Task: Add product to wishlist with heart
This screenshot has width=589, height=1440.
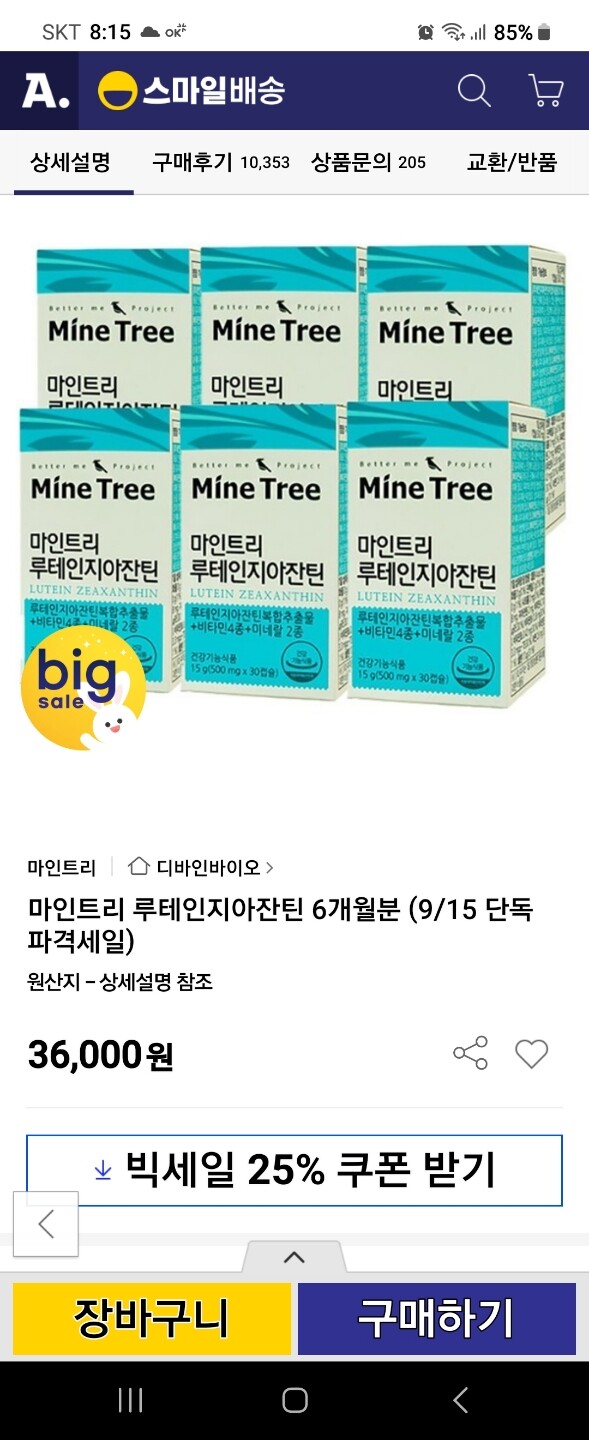Action: coord(532,1053)
